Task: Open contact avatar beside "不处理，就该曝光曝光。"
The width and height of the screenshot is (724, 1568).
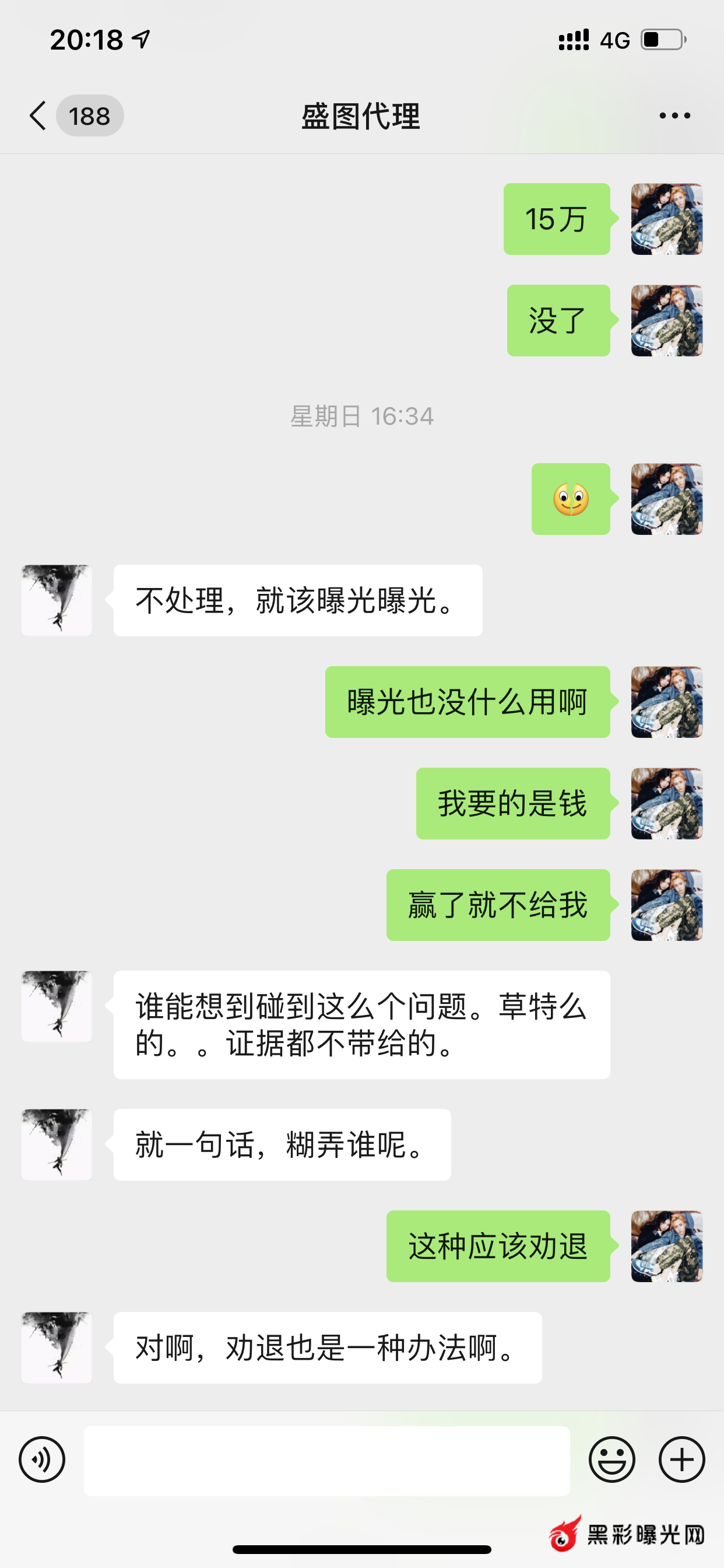Action: (x=57, y=600)
